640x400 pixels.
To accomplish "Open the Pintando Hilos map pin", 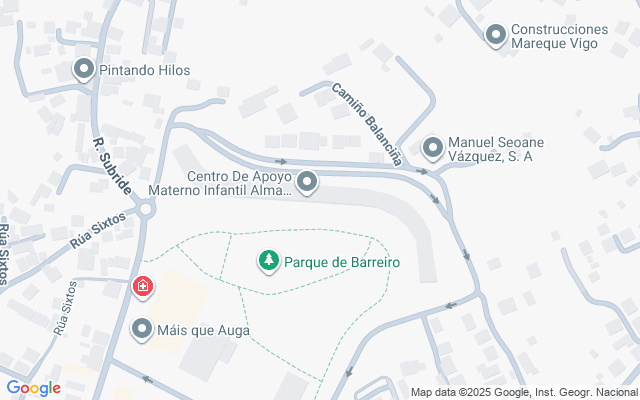I will 84,70.
